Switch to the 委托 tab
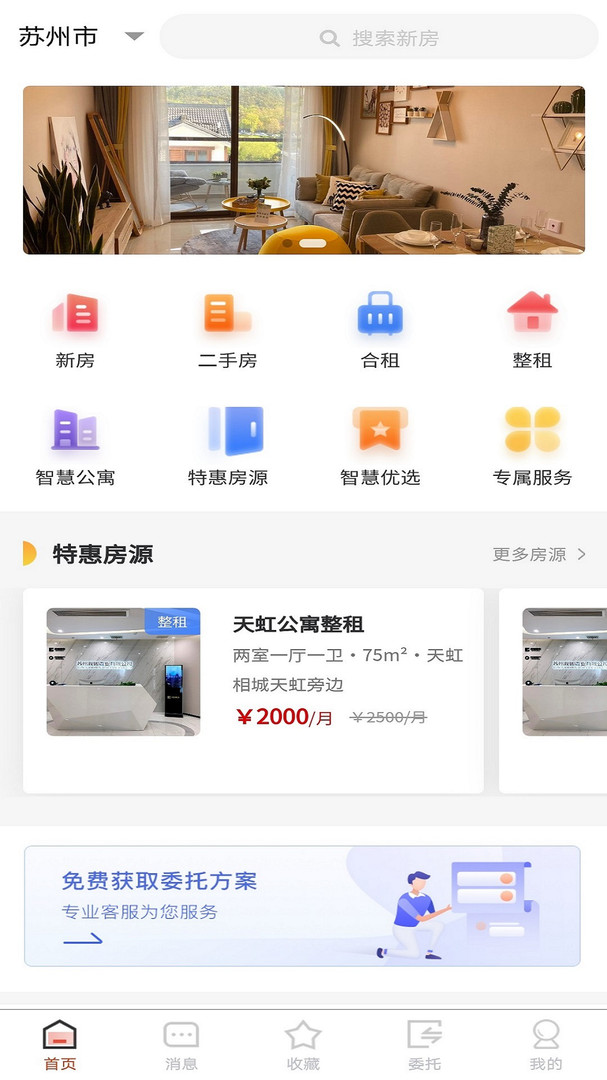The image size is (607, 1080). (x=424, y=1046)
